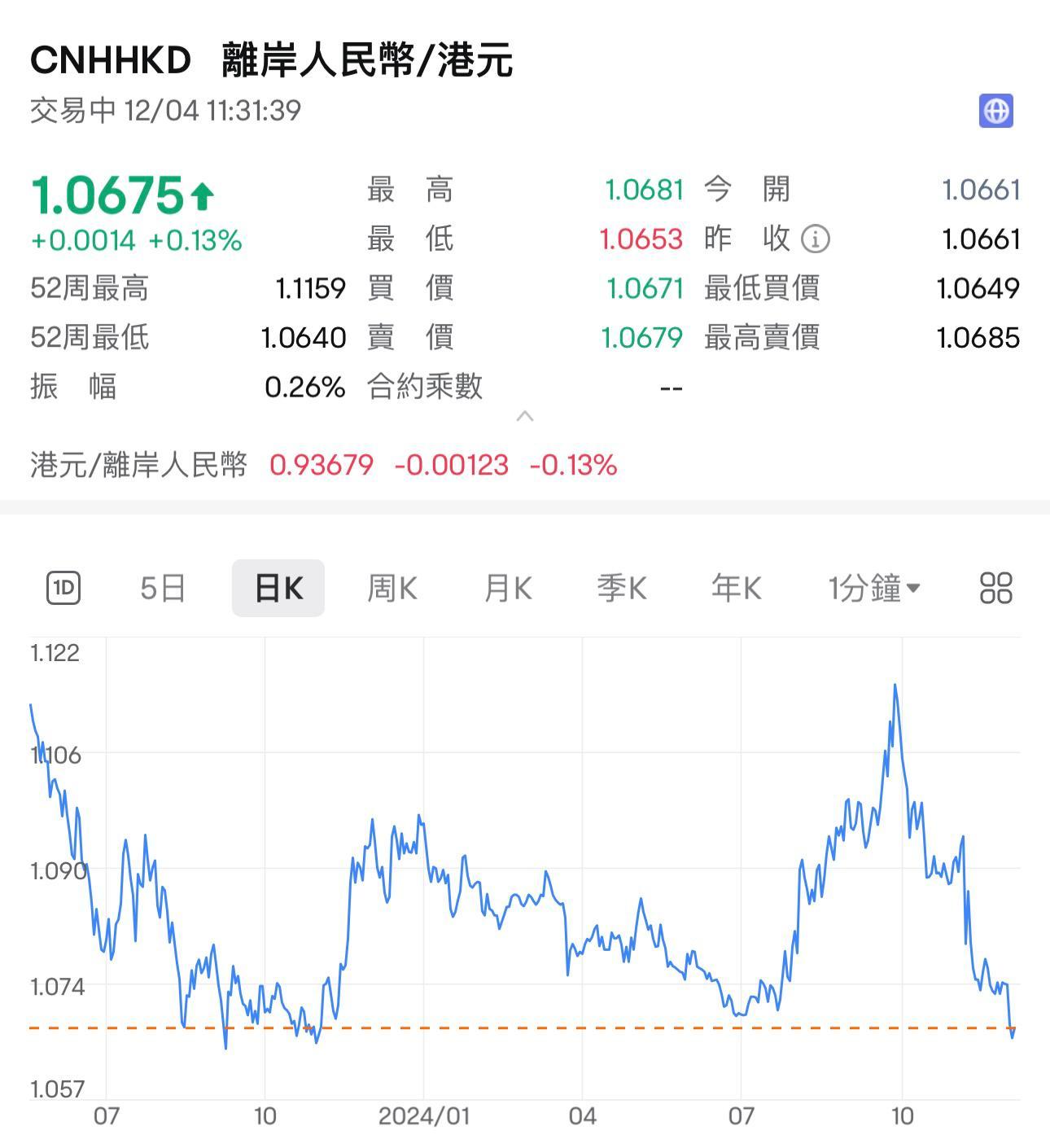Screen dimensions: 1050x1148
Task: Click the info icon beside 昨收
Action: click(x=814, y=239)
